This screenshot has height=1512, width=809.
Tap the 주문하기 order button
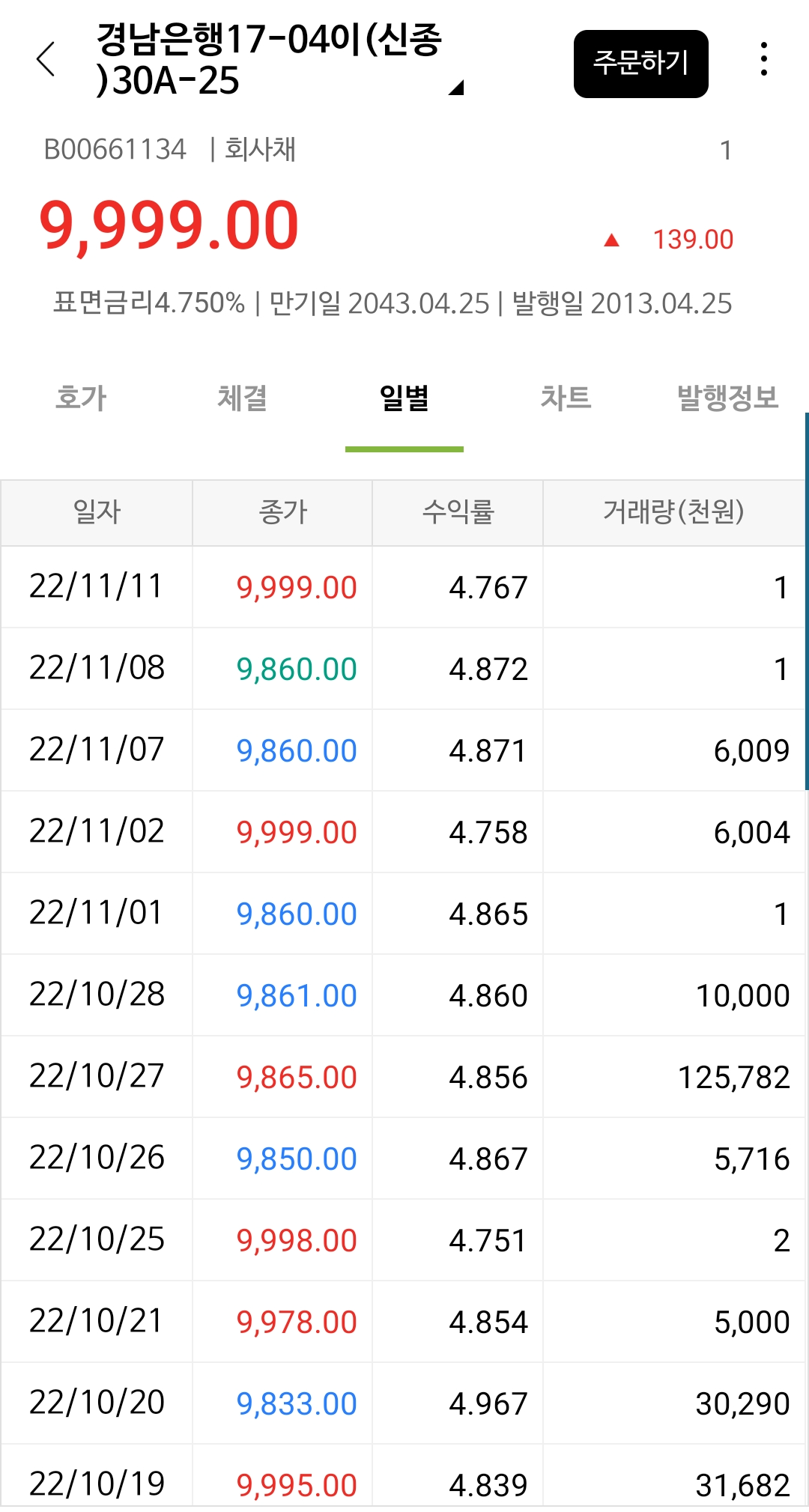(641, 64)
